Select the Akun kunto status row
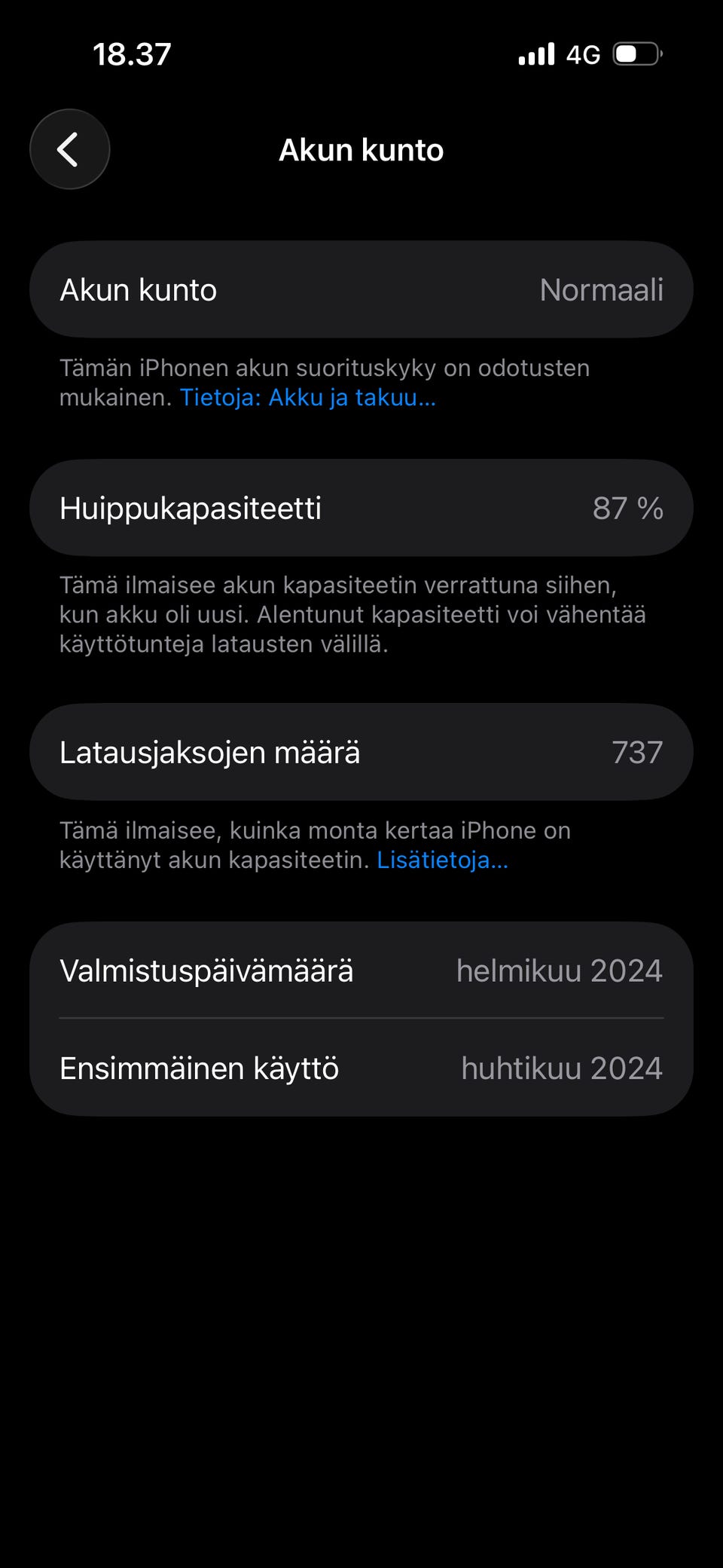 pyautogui.click(x=361, y=289)
